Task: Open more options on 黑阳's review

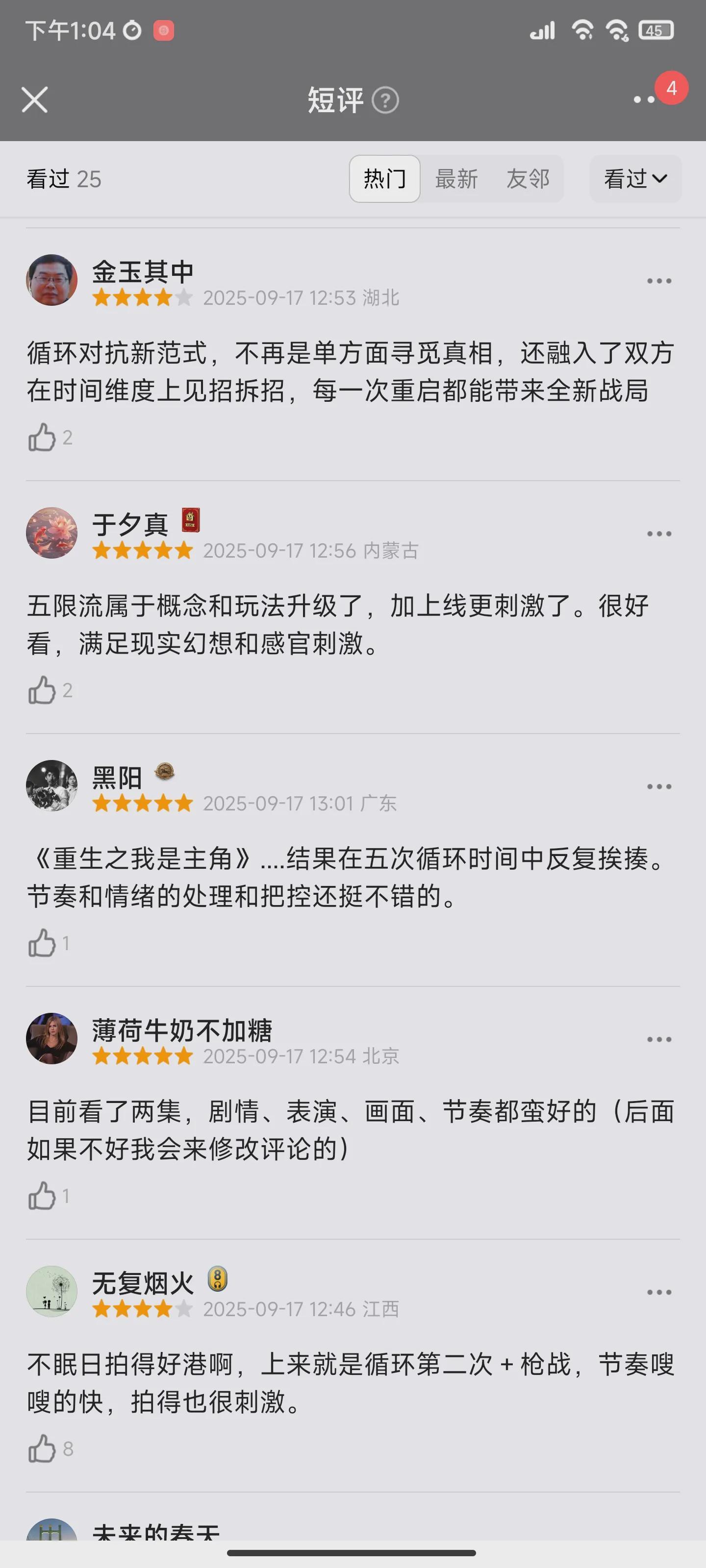Action: click(658, 787)
